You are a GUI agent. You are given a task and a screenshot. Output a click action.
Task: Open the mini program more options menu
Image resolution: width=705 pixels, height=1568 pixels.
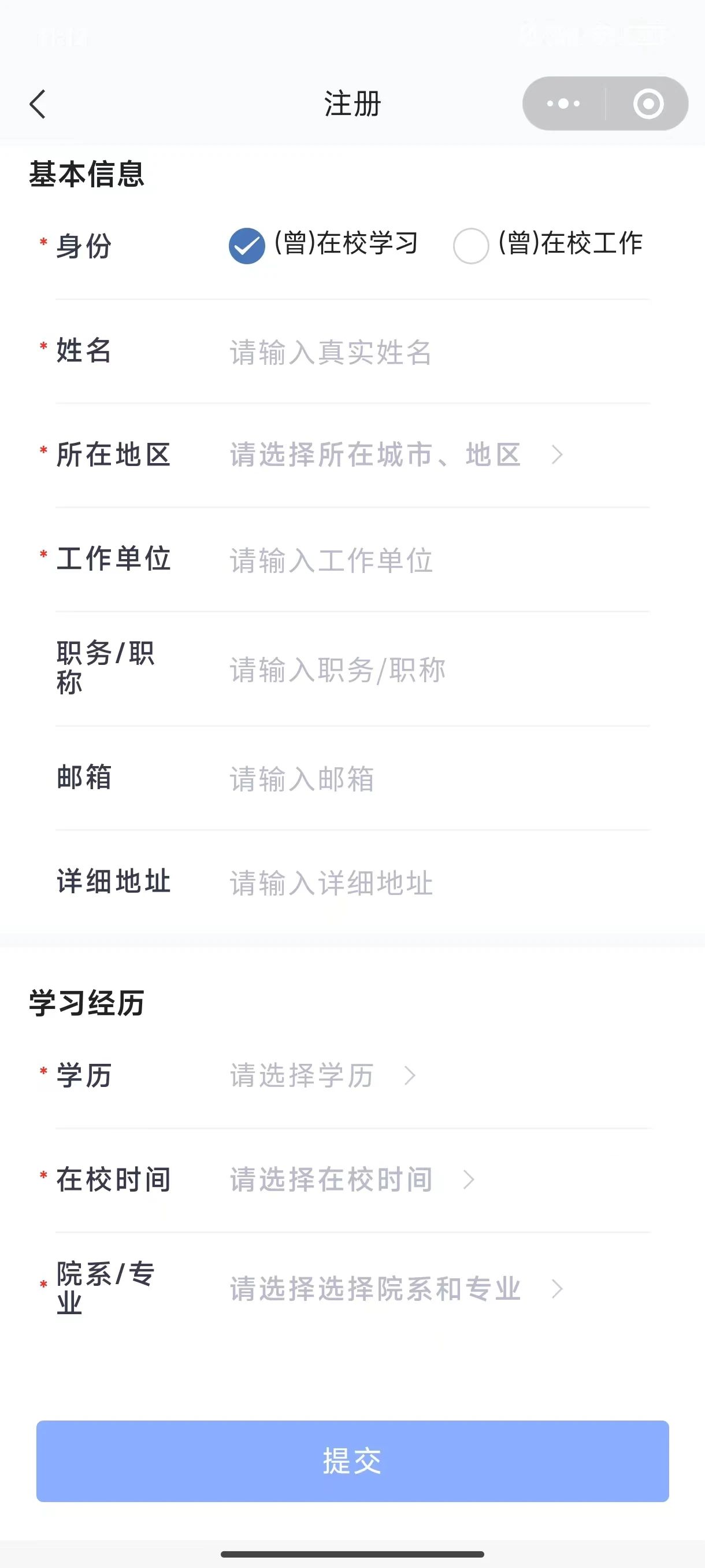coord(563,104)
